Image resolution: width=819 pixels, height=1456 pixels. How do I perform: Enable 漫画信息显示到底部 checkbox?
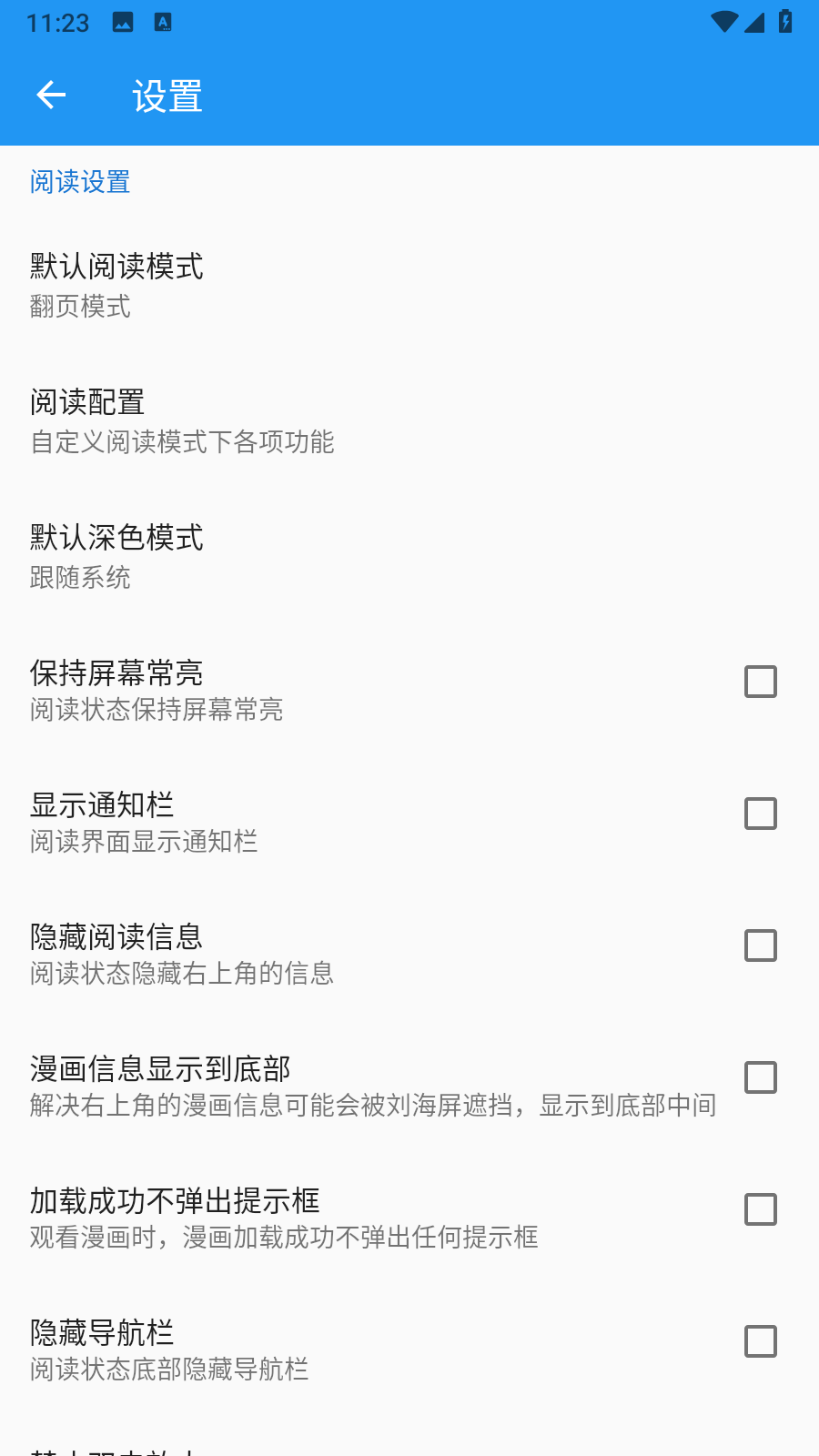760,1077
